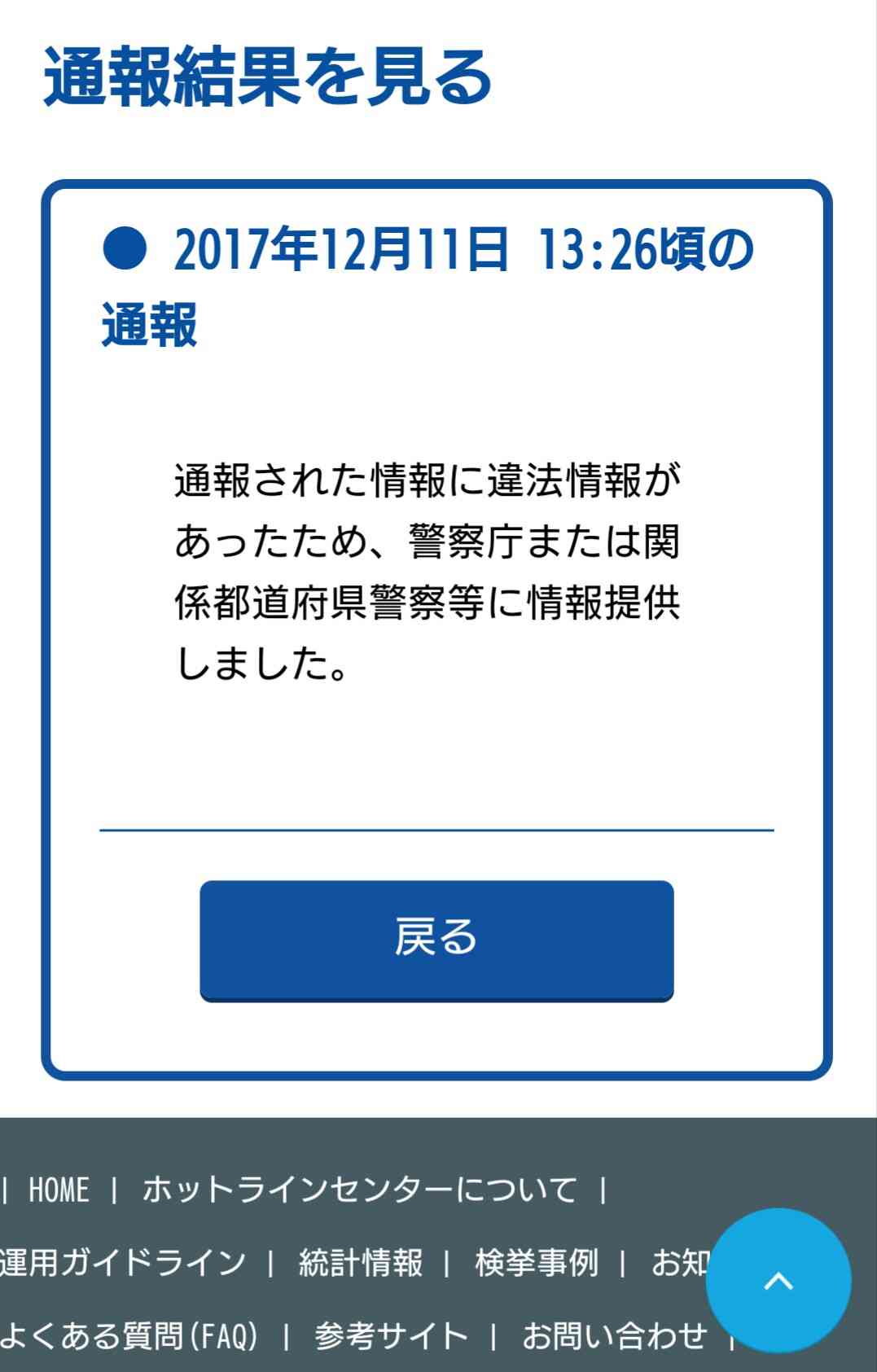This screenshot has height=1372, width=877.
Task: Open よくある質問(FAQ) link
Action: click(130, 1336)
